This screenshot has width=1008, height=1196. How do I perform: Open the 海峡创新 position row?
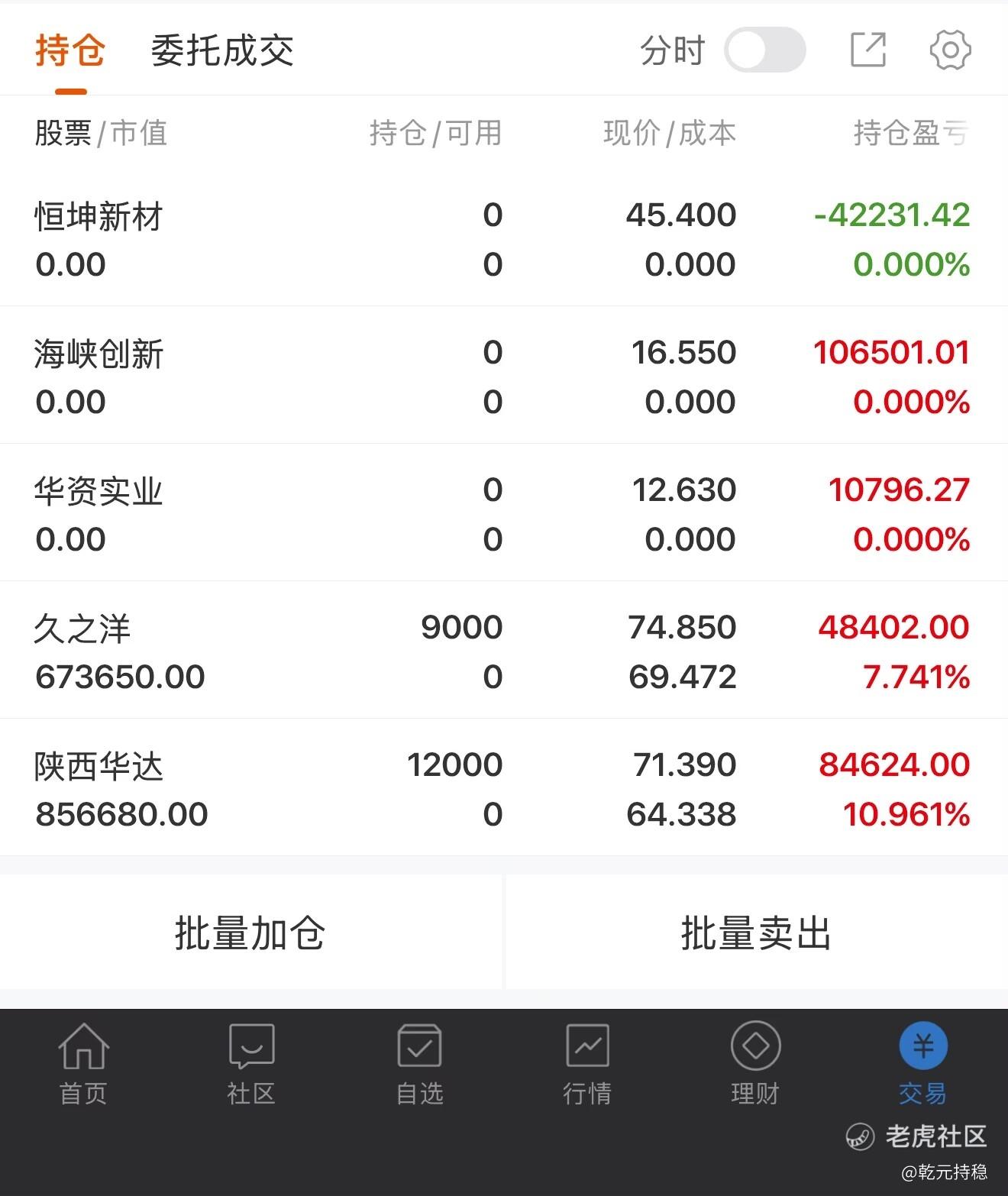[502, 377]
